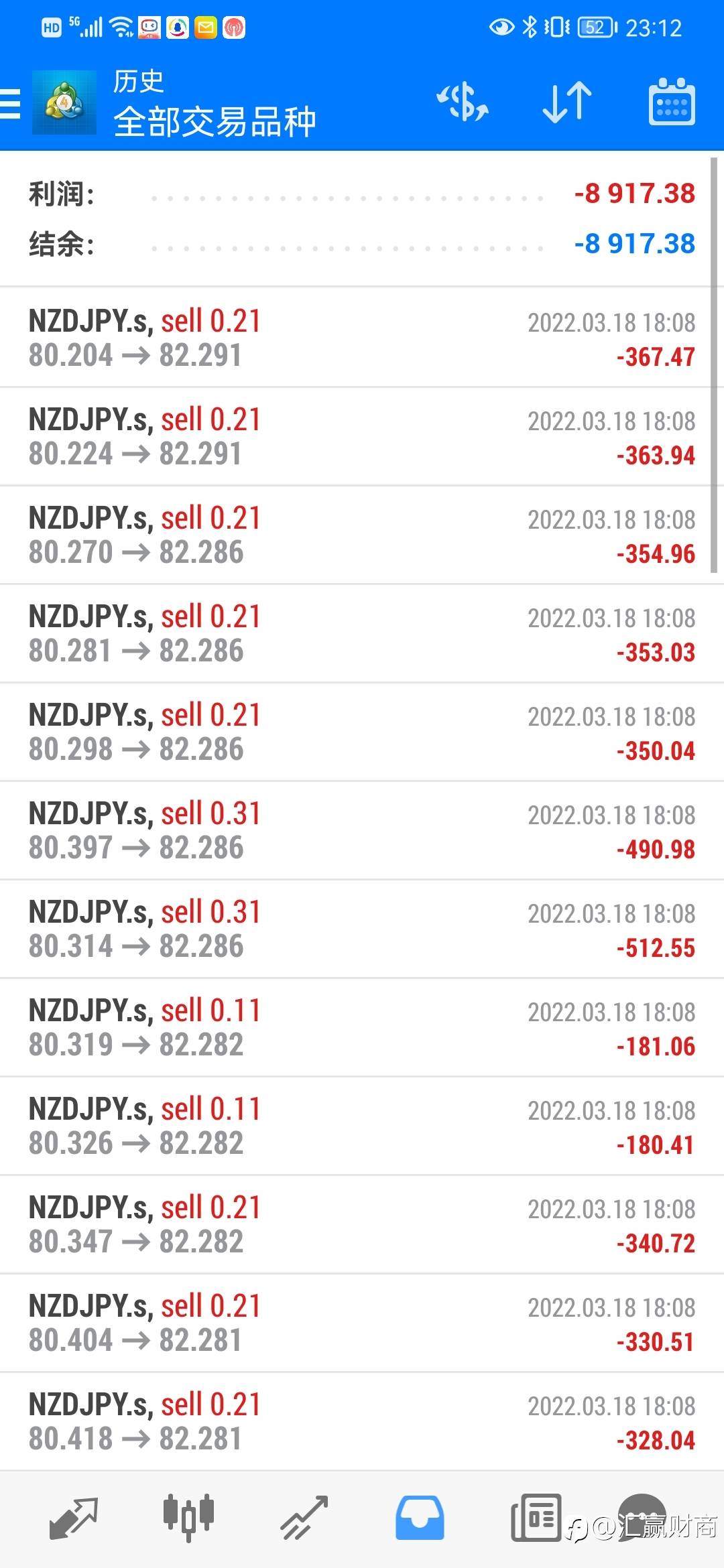Switch to the History inbox tab
This screenshot has width=724, height=1568.
tap(420, 1518)
